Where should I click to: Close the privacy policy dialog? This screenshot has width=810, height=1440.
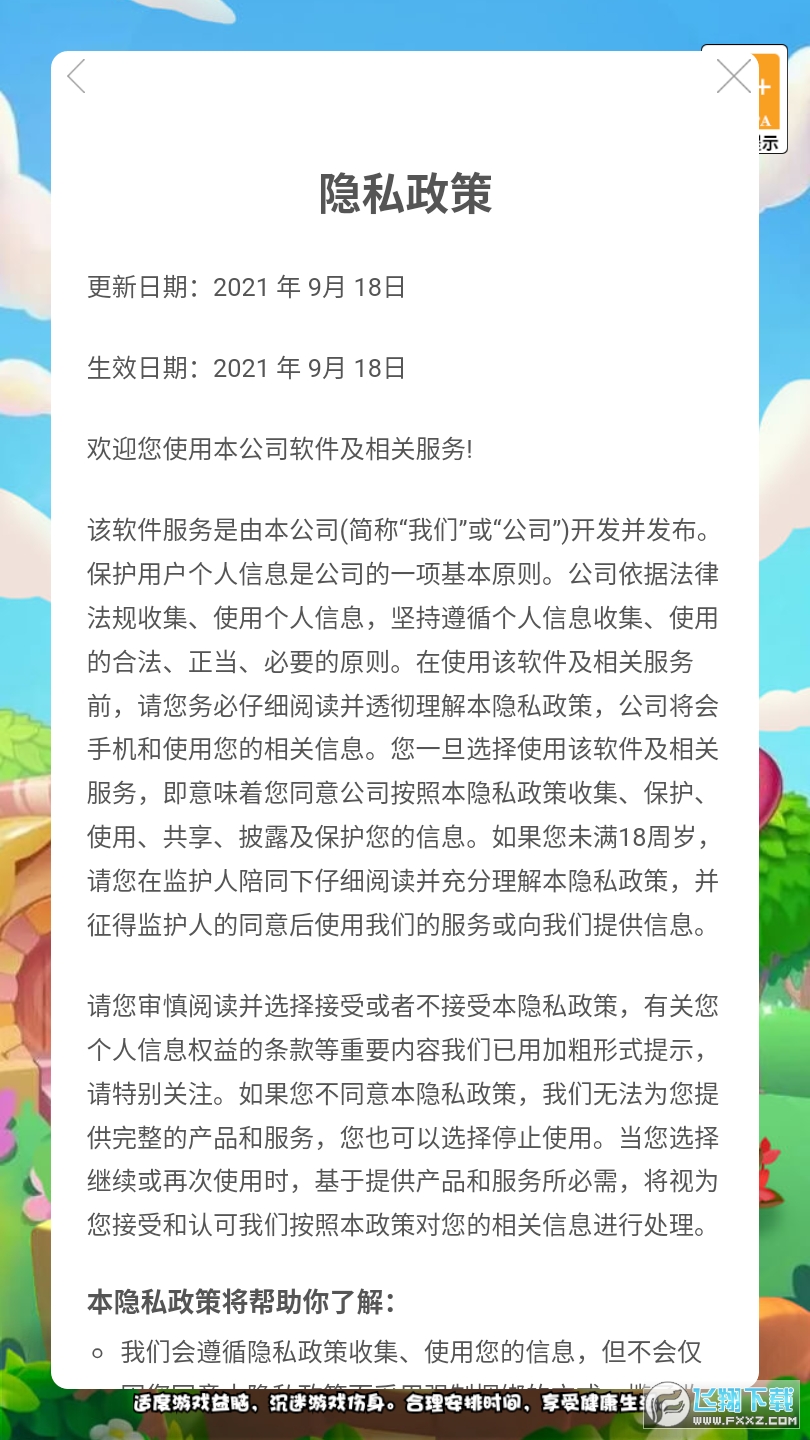(x=733, y=76)
